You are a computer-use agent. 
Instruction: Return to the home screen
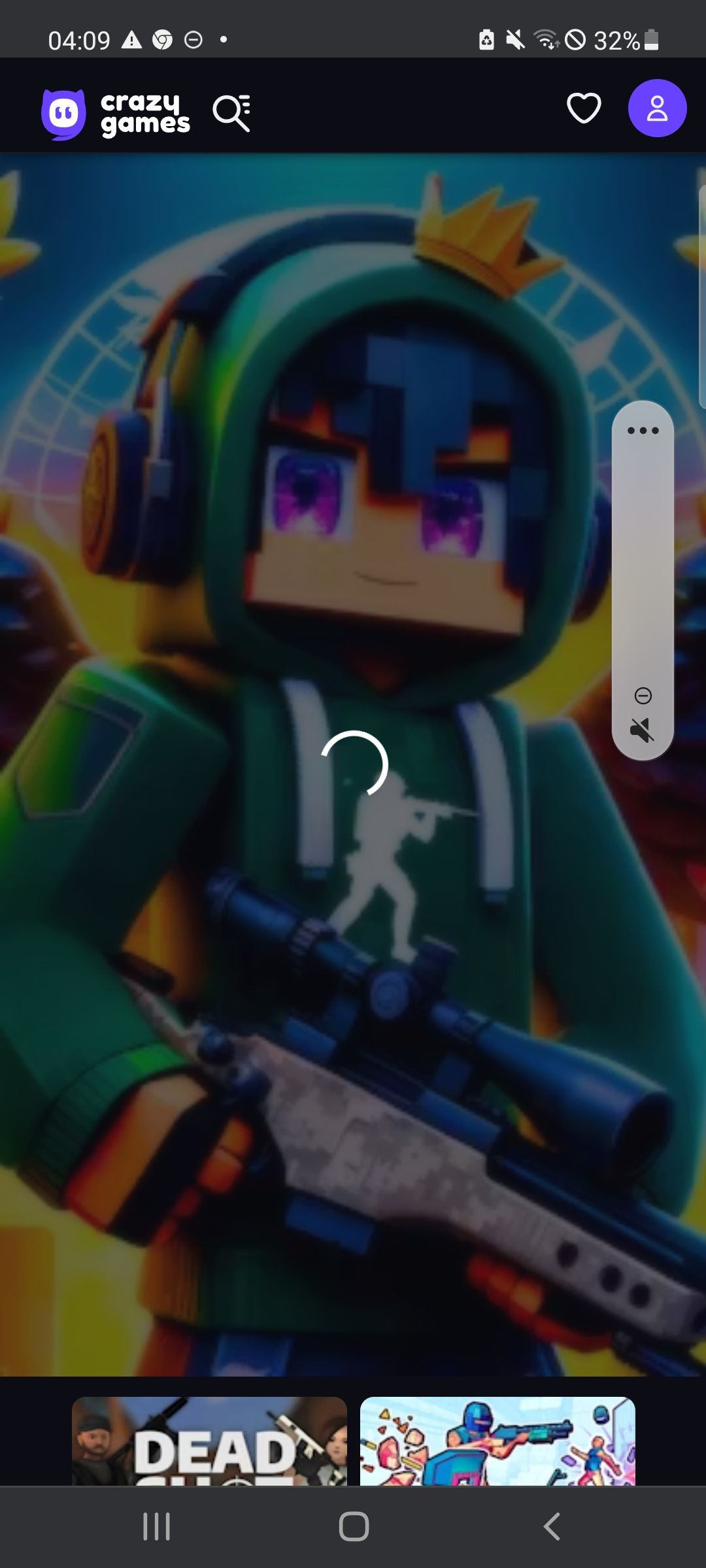click(354, 1527)
